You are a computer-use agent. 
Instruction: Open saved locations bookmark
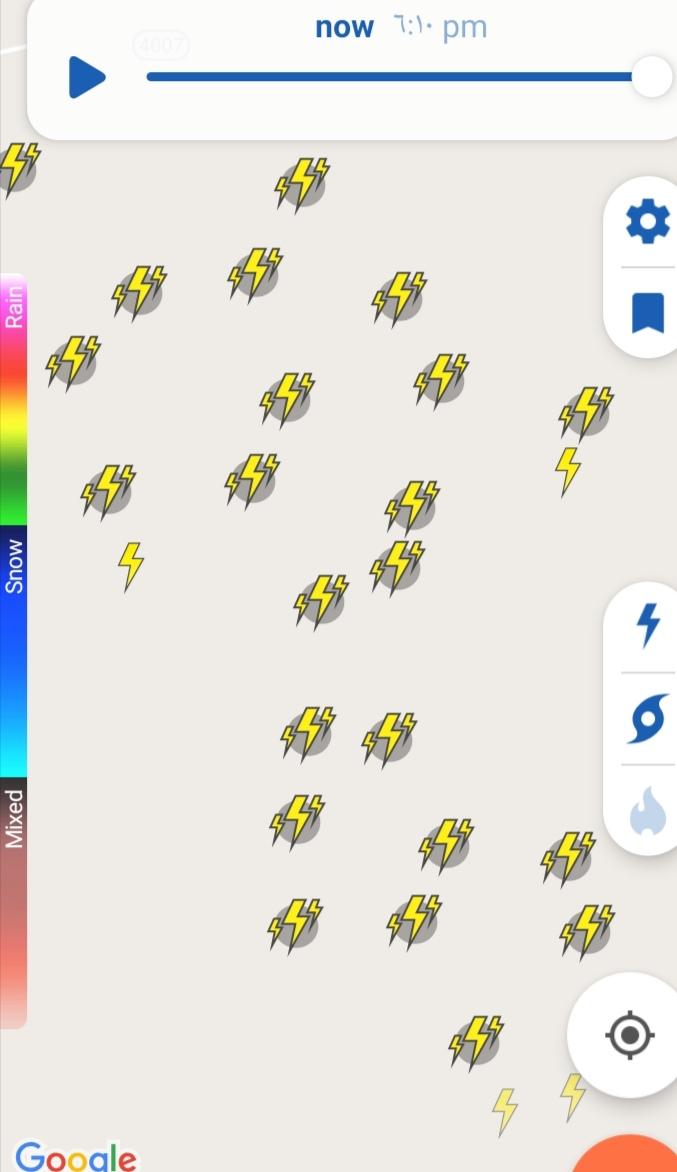point(647,313)
